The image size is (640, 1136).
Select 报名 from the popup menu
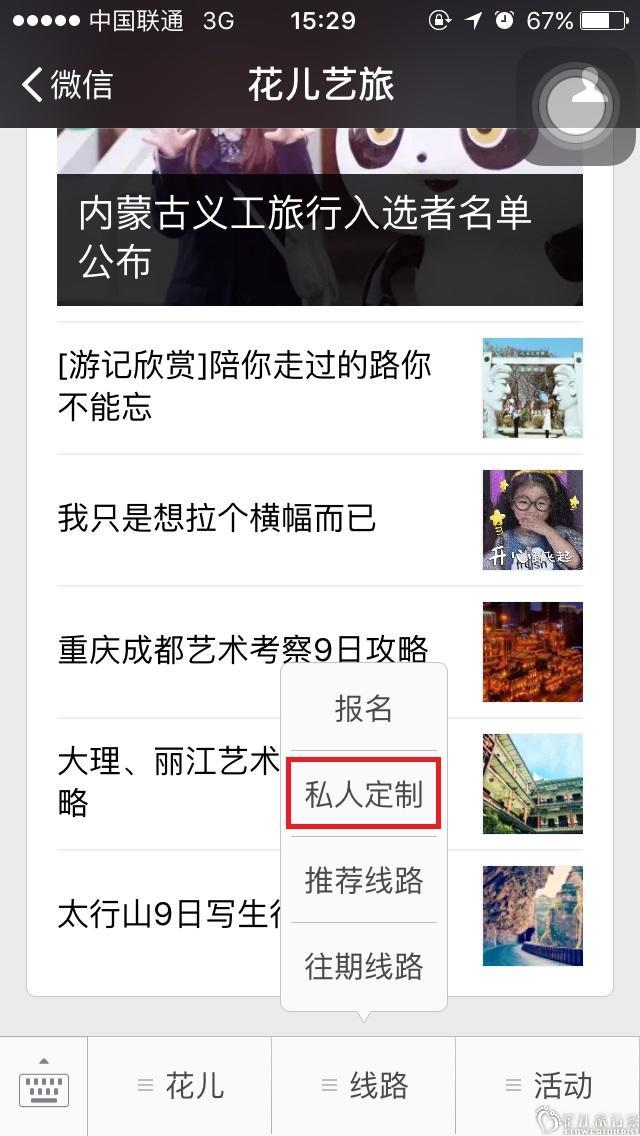pos(364,709)
